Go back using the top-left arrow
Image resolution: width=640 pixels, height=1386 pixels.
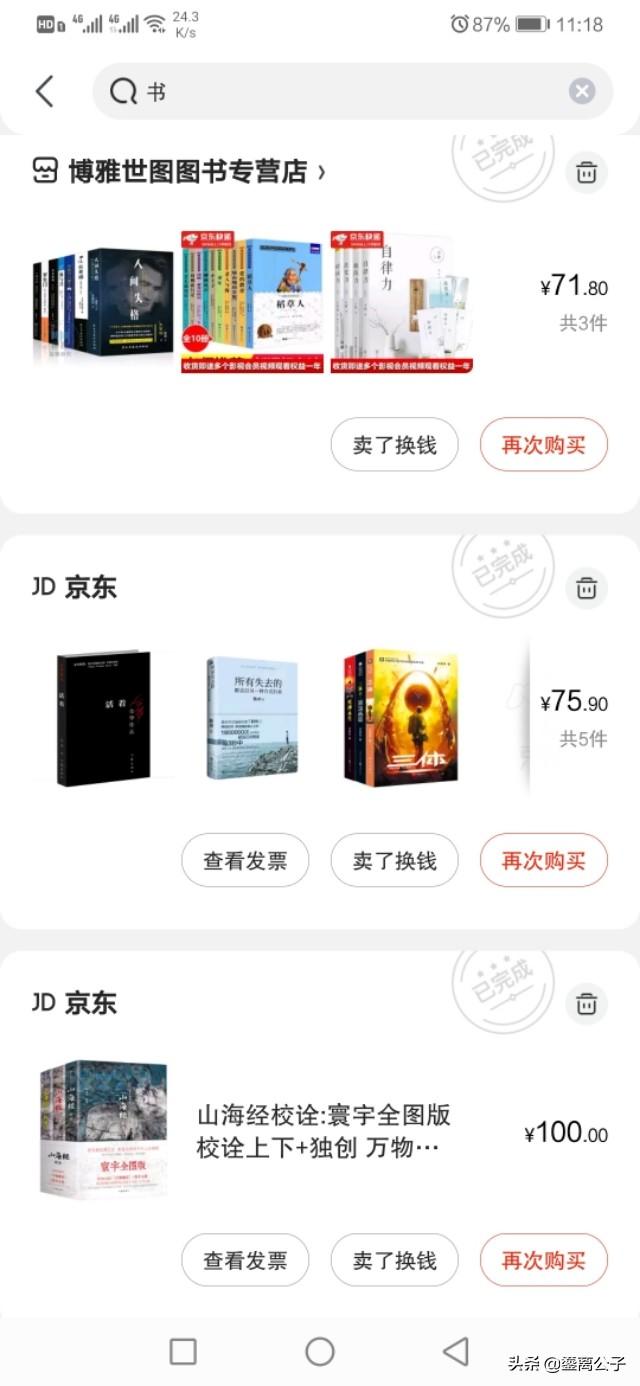coord(45,91)
